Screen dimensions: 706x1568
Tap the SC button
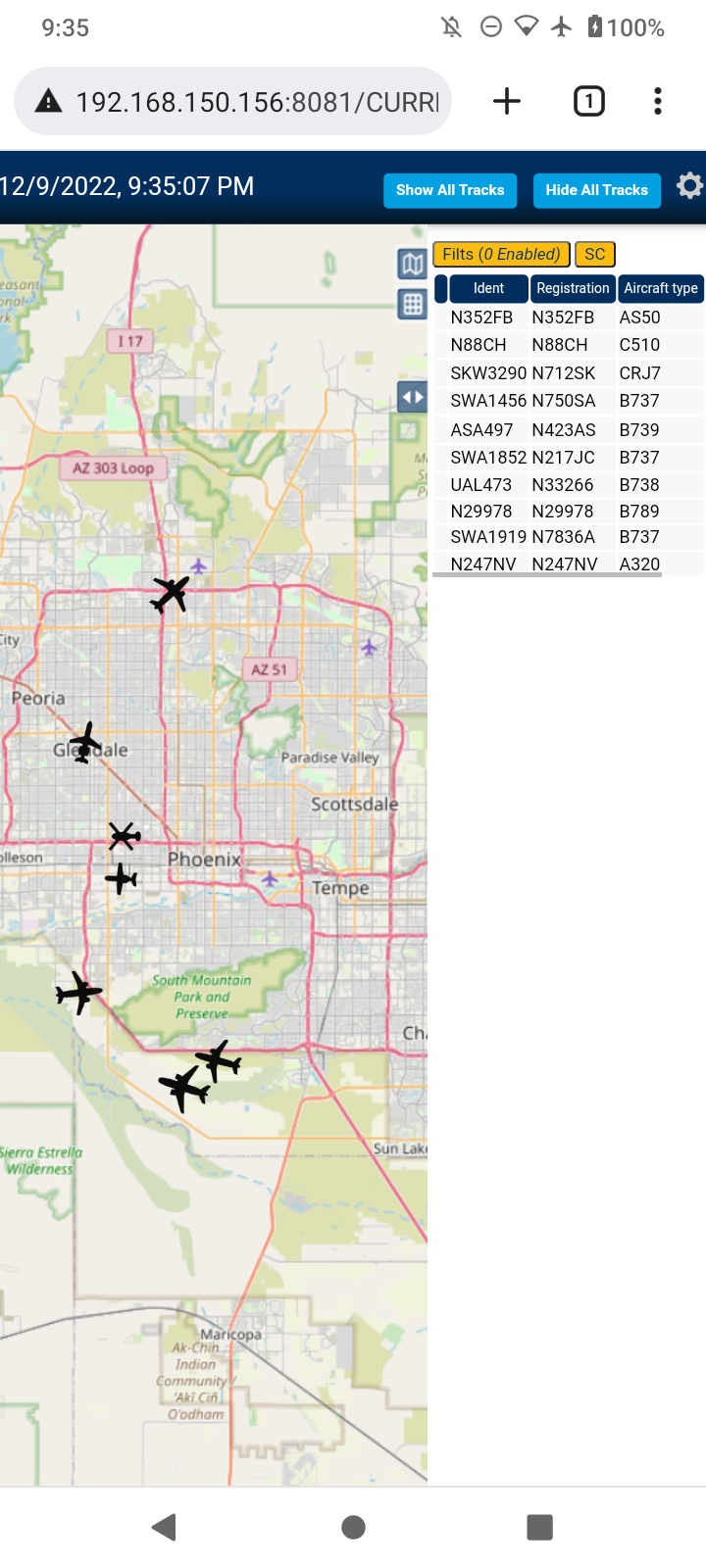594,255
